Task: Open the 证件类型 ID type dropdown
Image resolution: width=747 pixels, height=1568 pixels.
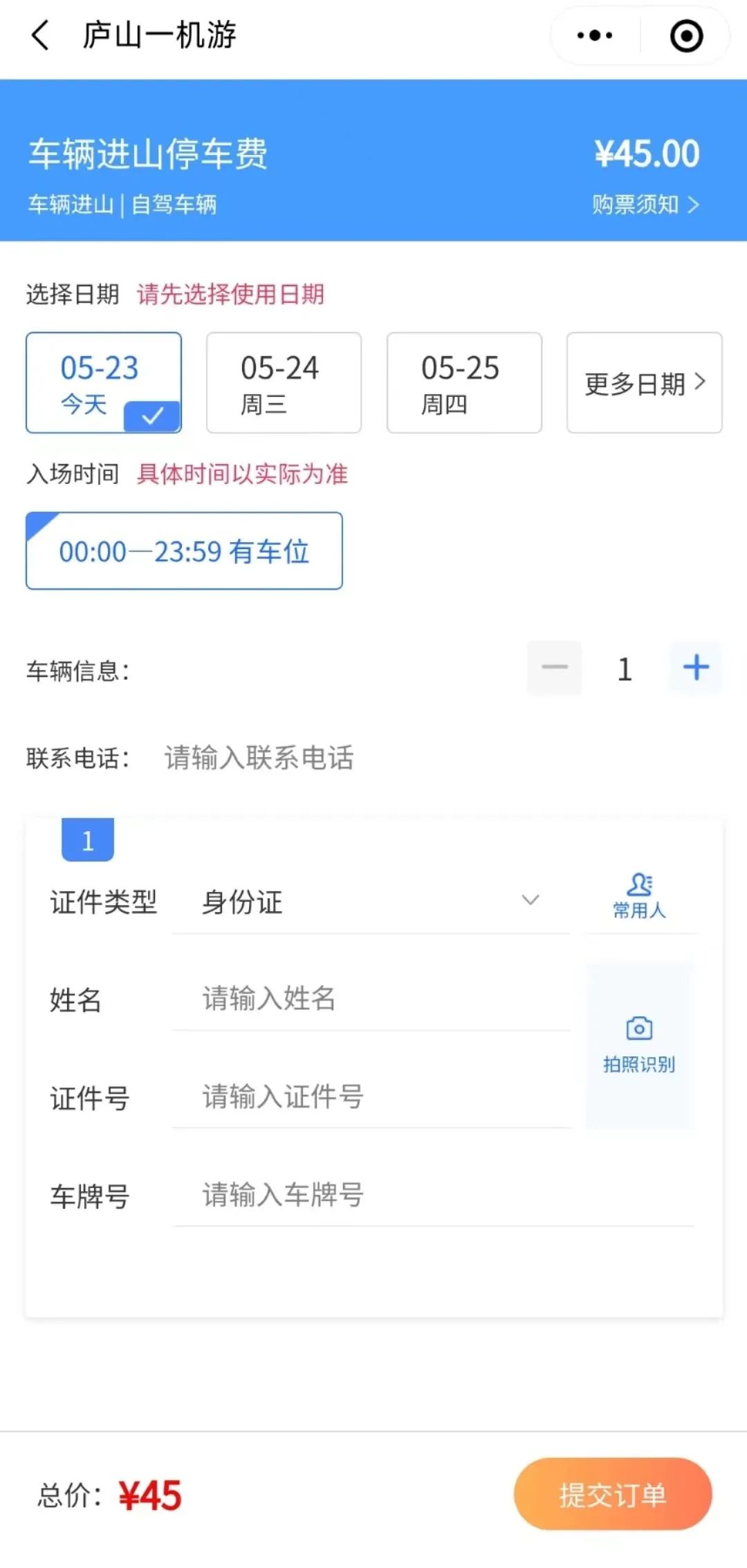Action: [x=346, y=901]
